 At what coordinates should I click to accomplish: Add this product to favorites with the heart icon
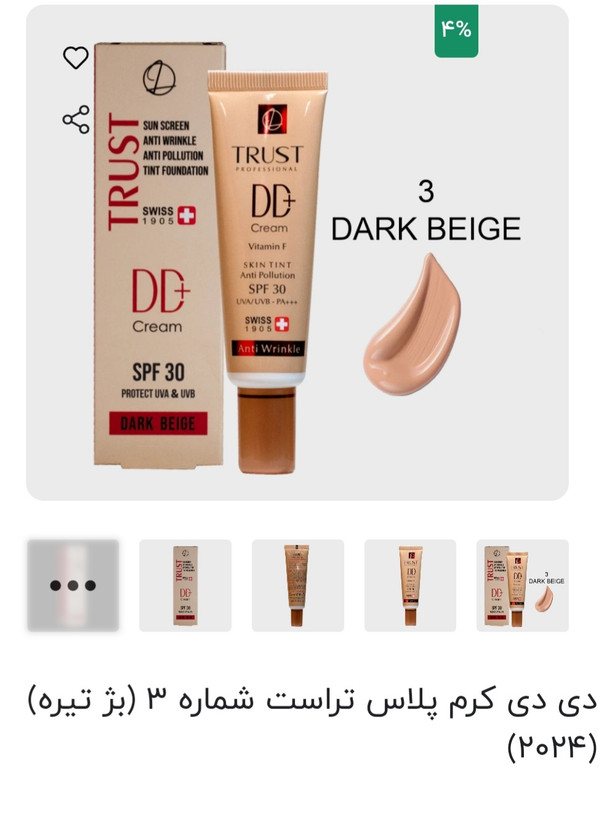click(76, 58)
